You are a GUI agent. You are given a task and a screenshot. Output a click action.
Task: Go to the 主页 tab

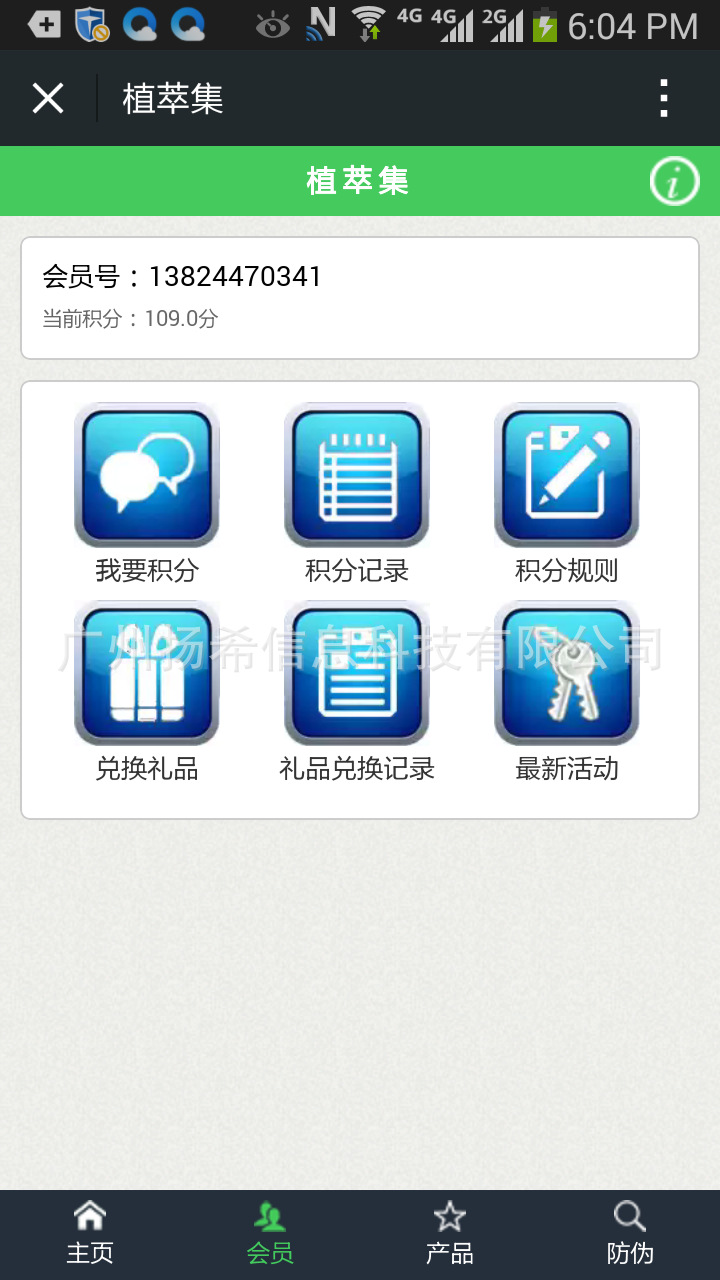(90, 1234)
